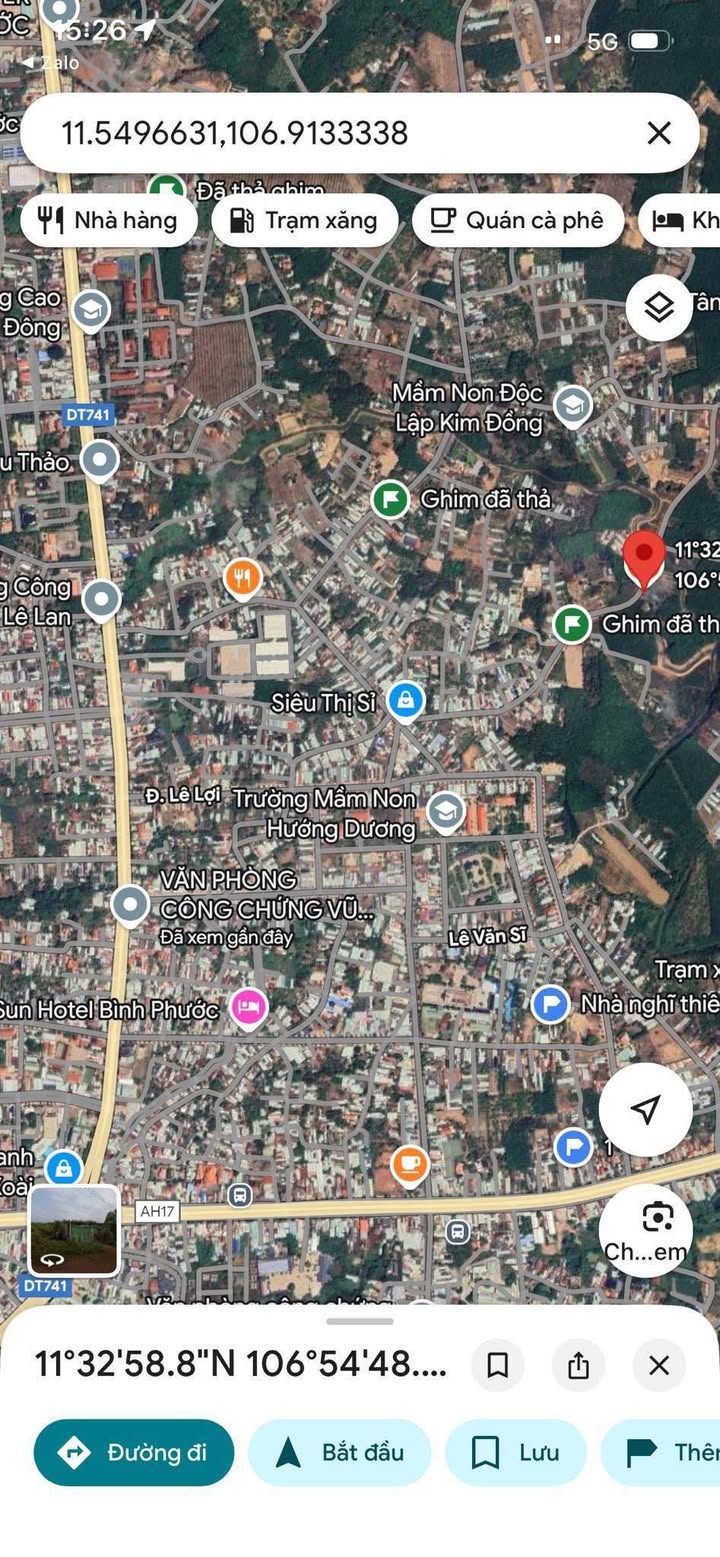Center map on my location
The width and height of the screenshot is (720, 1557).
click(646, 1109)
